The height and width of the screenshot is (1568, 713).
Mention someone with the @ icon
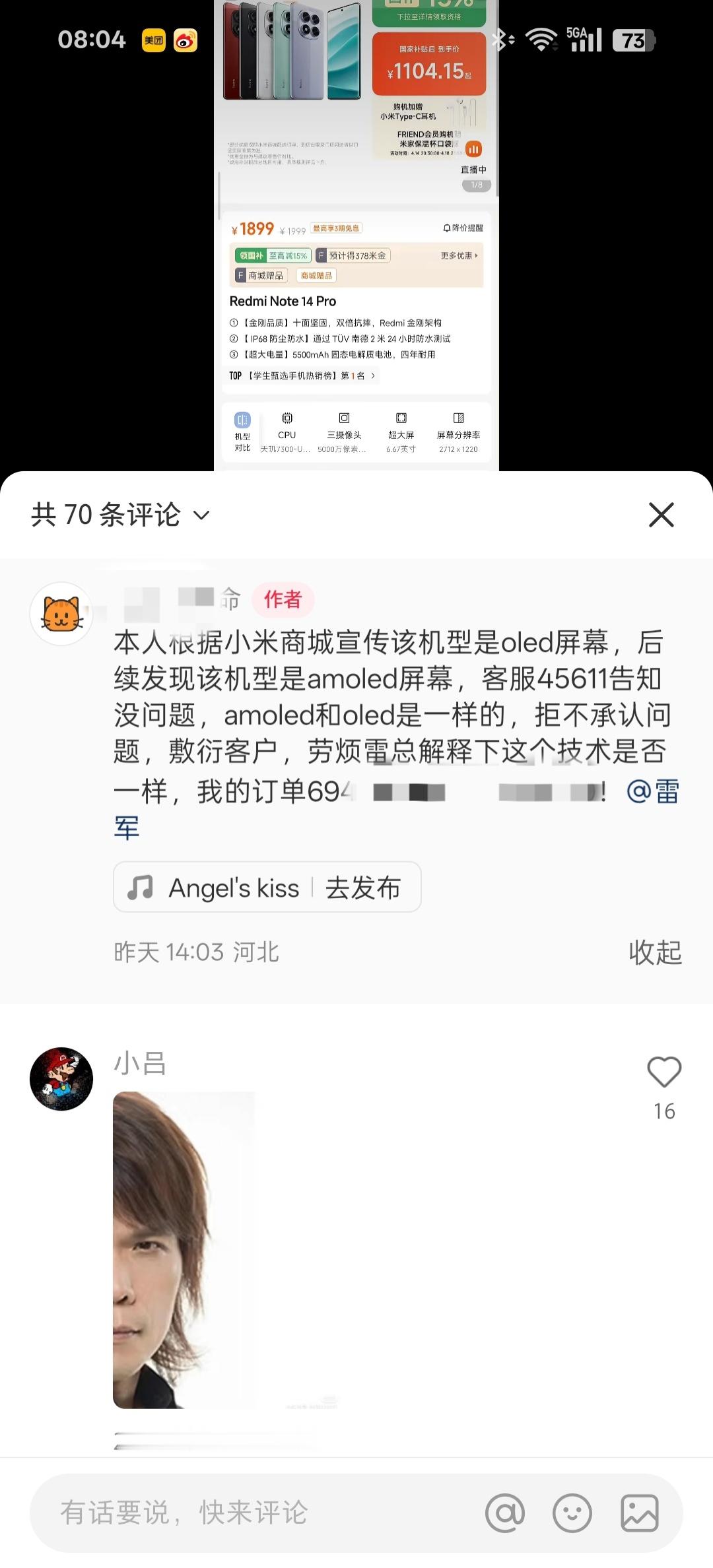(505, 1513)
